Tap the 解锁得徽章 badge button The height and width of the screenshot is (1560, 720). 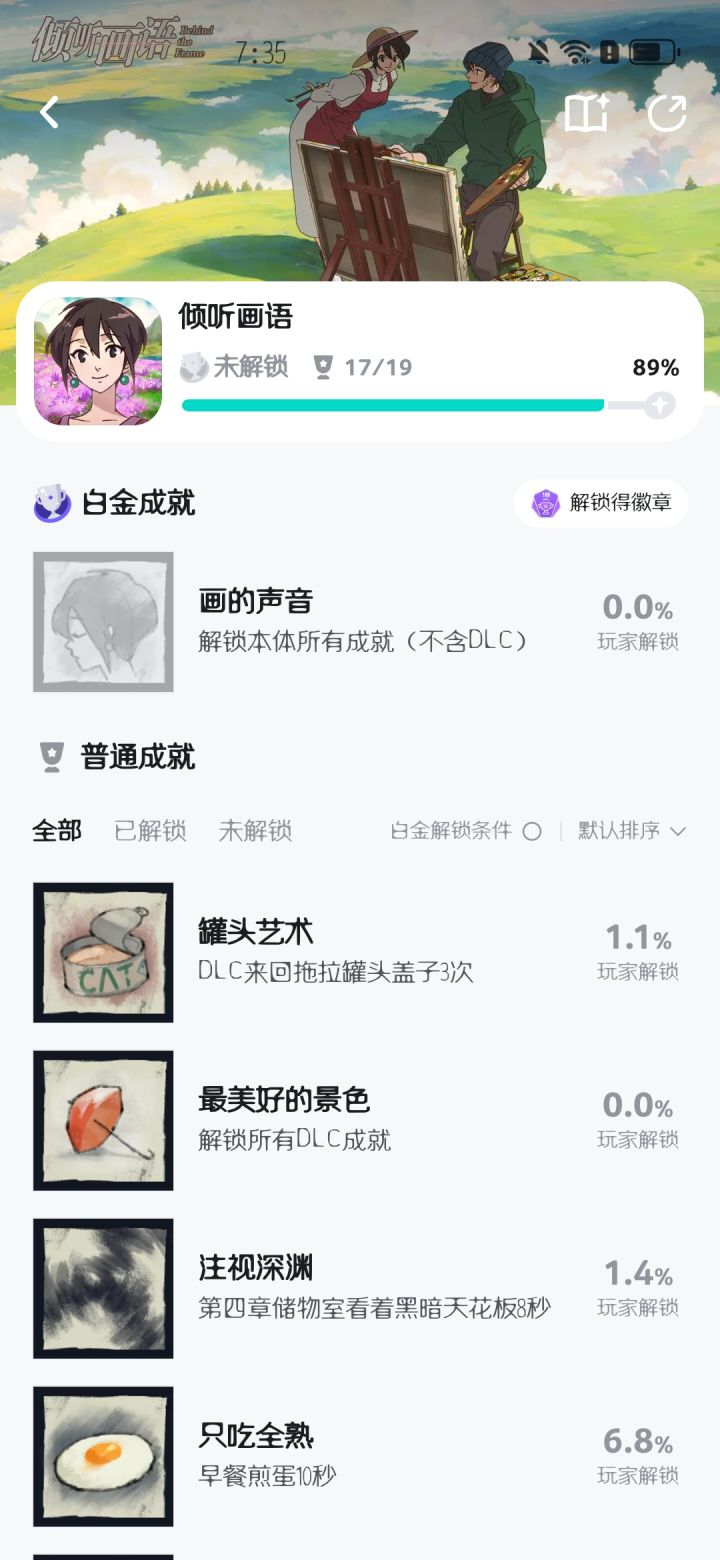pyautogui.click(x=601, y=503)
